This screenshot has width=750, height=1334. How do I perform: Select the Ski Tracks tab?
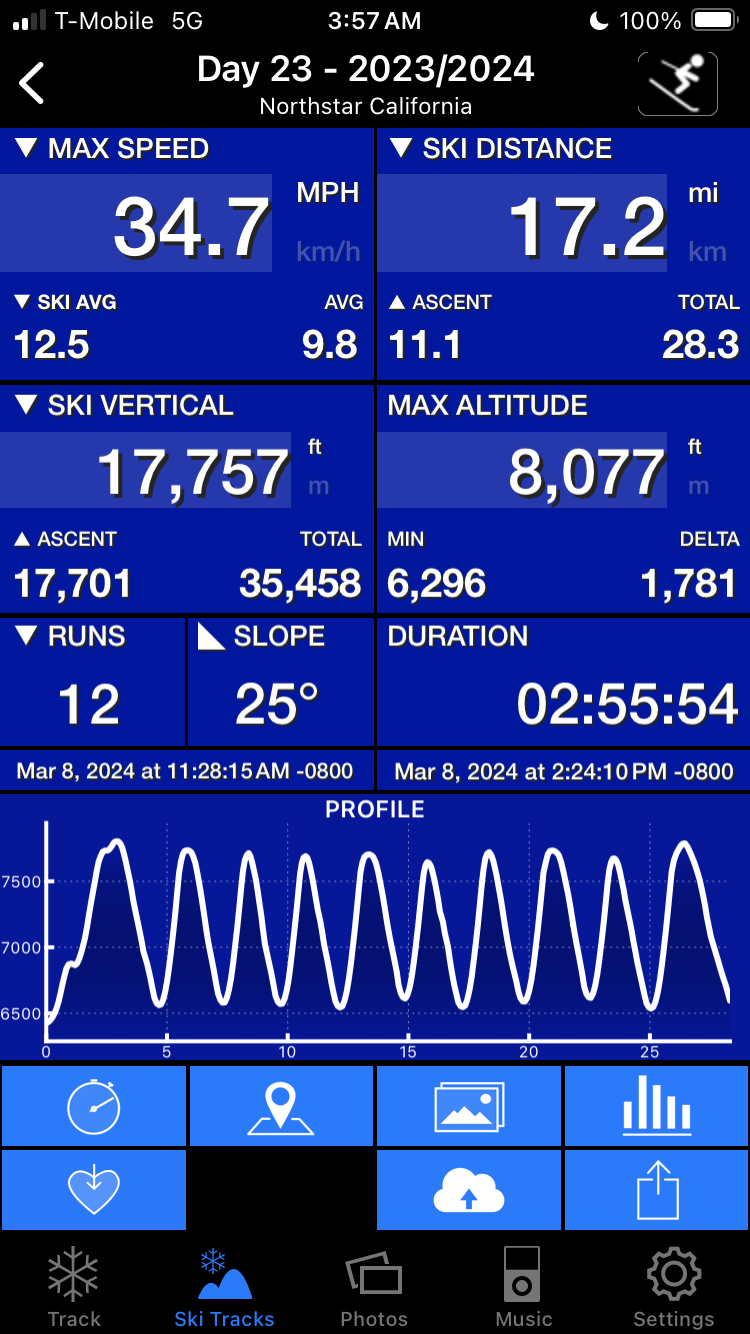tap(224, 1285)
